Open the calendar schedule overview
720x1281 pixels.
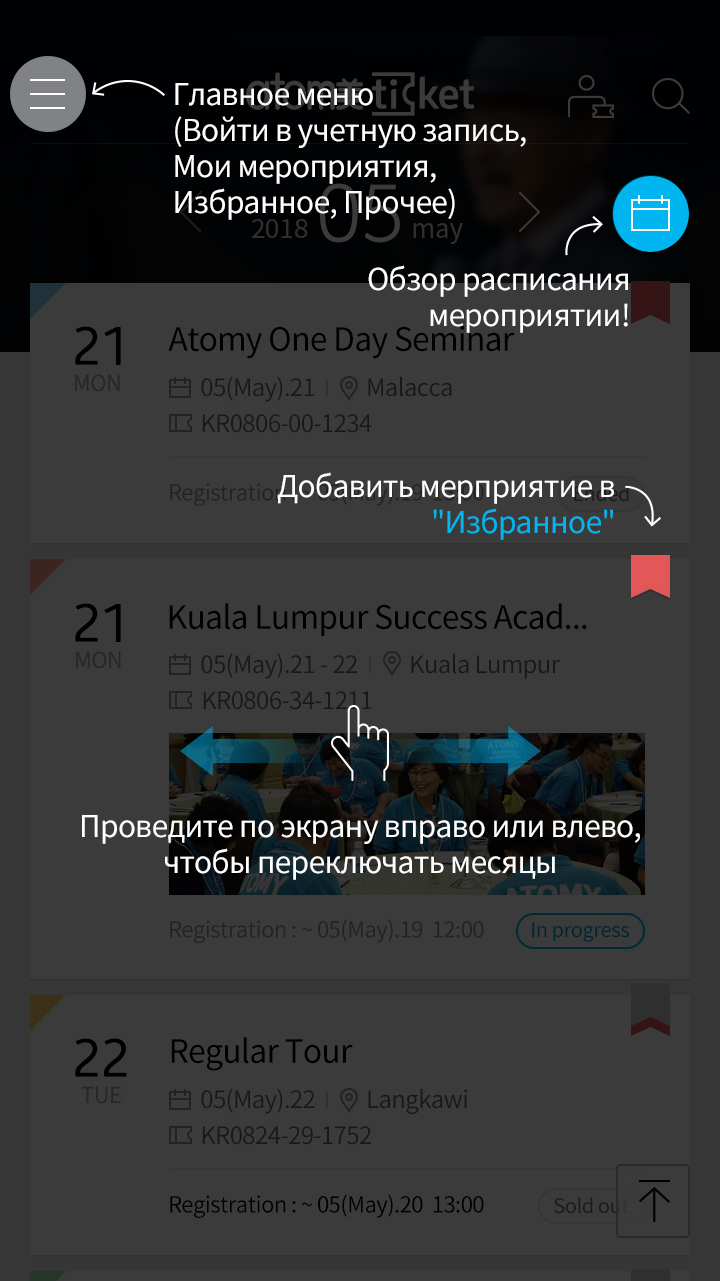point(650,214)
